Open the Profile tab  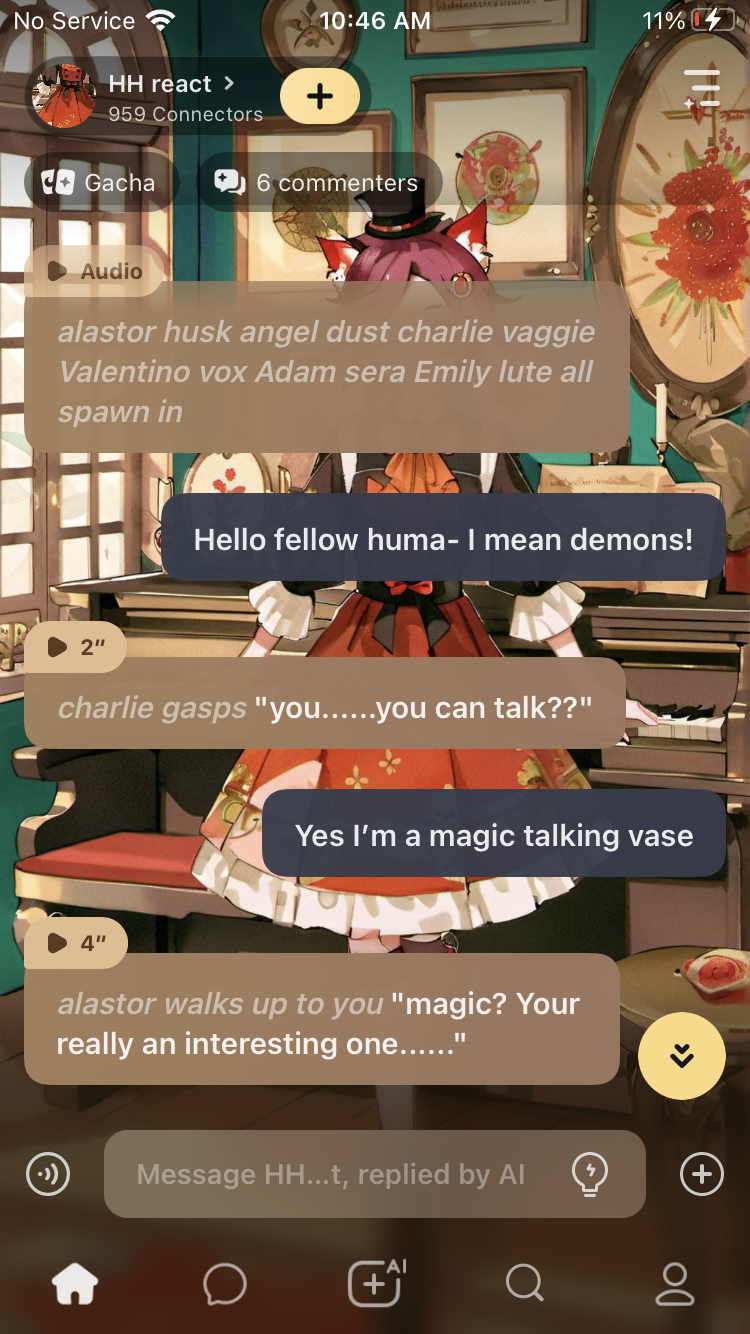point(675,1284)
